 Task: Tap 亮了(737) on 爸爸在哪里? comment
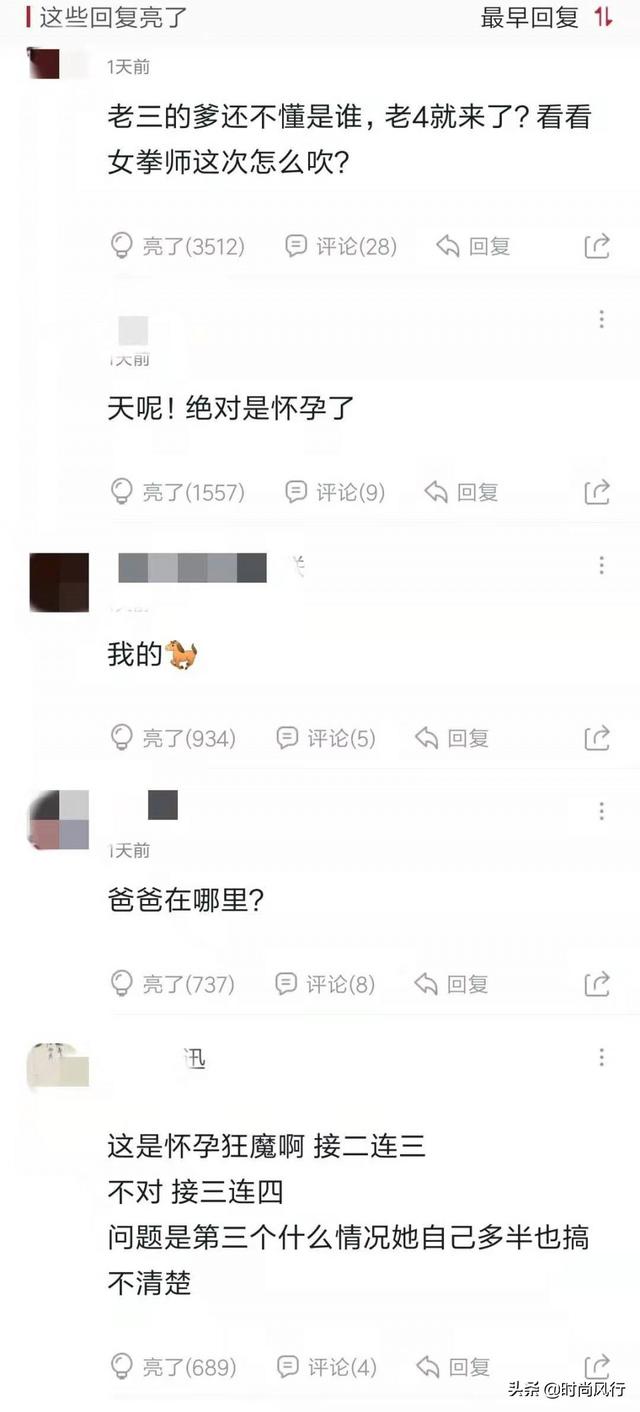pos(173,984)
